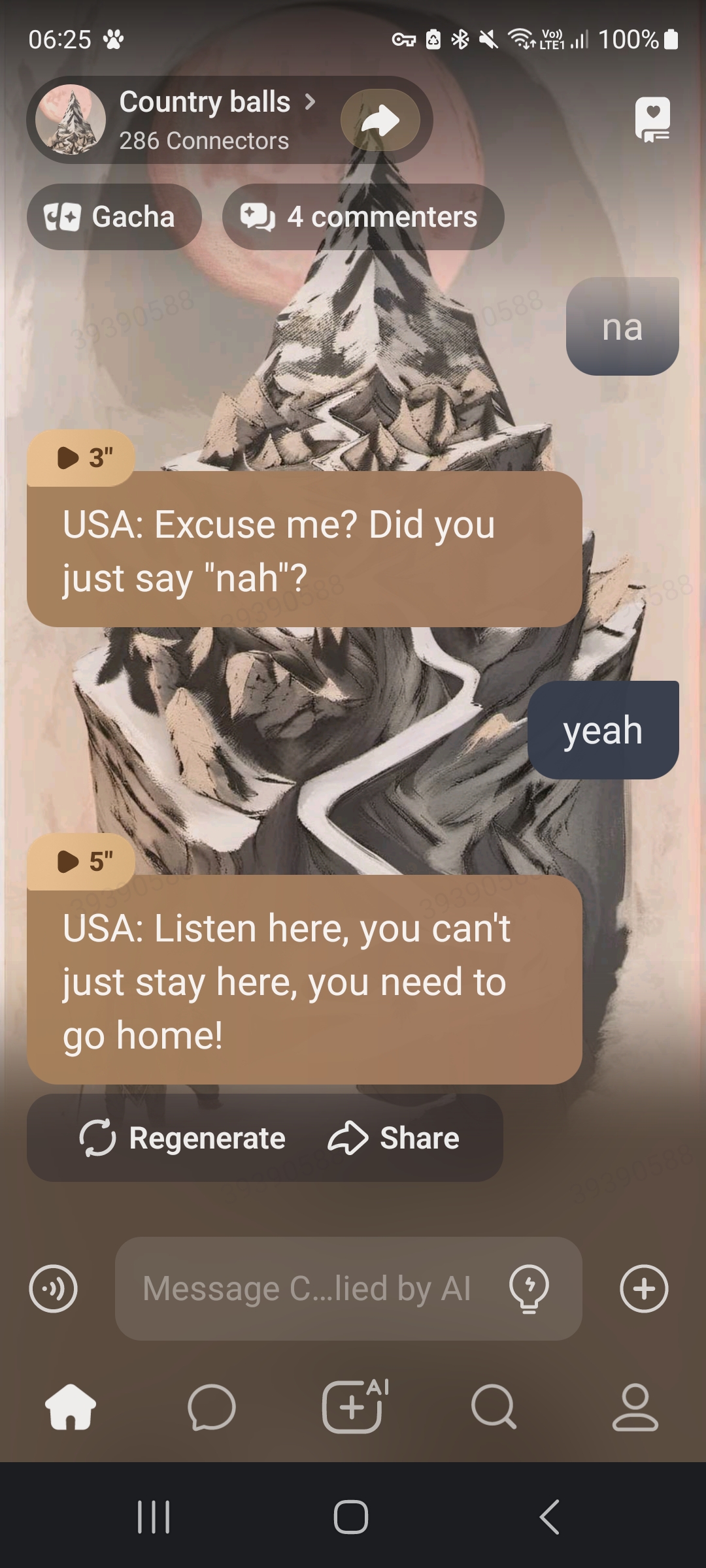
Task: Go to the Home tab
Action: click(71, 1407)
